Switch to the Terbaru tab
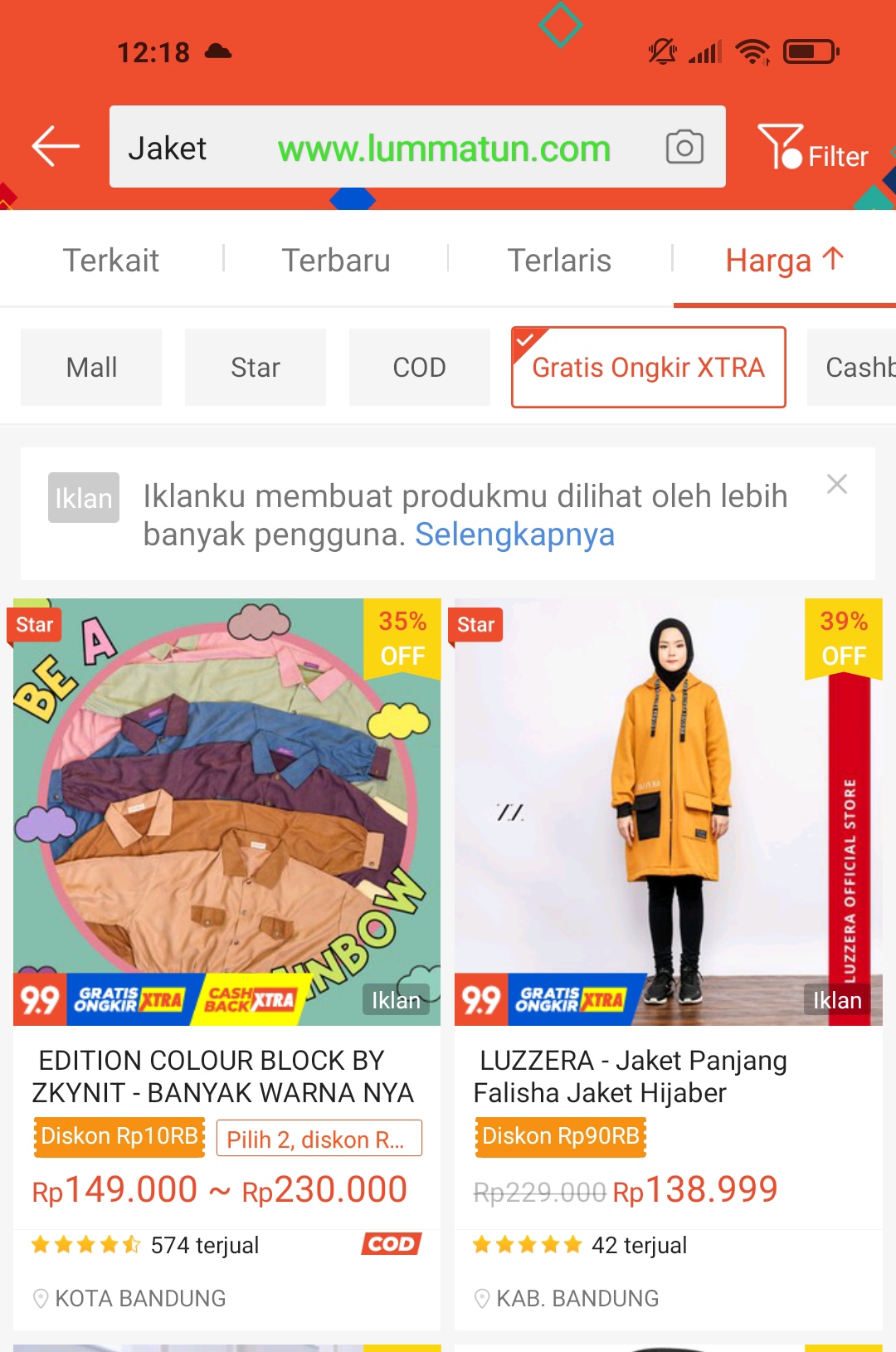This screenshot has height=1352, width=896. pyautogui.click(x=336, y=261)
